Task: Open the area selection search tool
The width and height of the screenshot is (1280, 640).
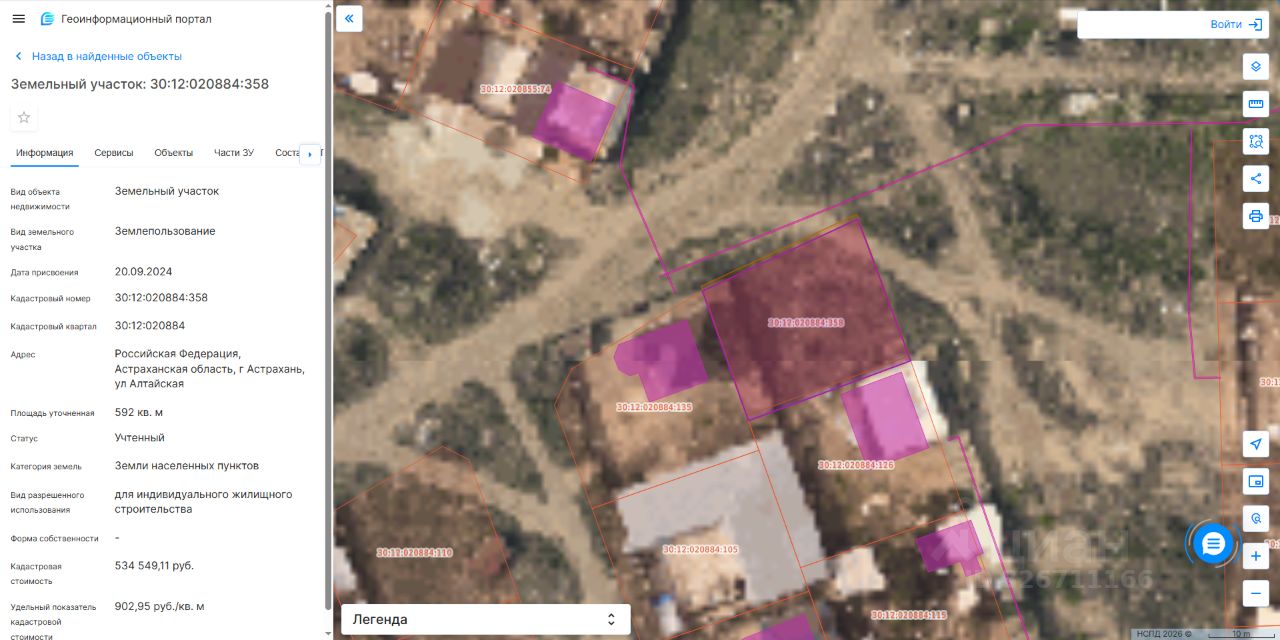Action: click(x=1256, y=141)
